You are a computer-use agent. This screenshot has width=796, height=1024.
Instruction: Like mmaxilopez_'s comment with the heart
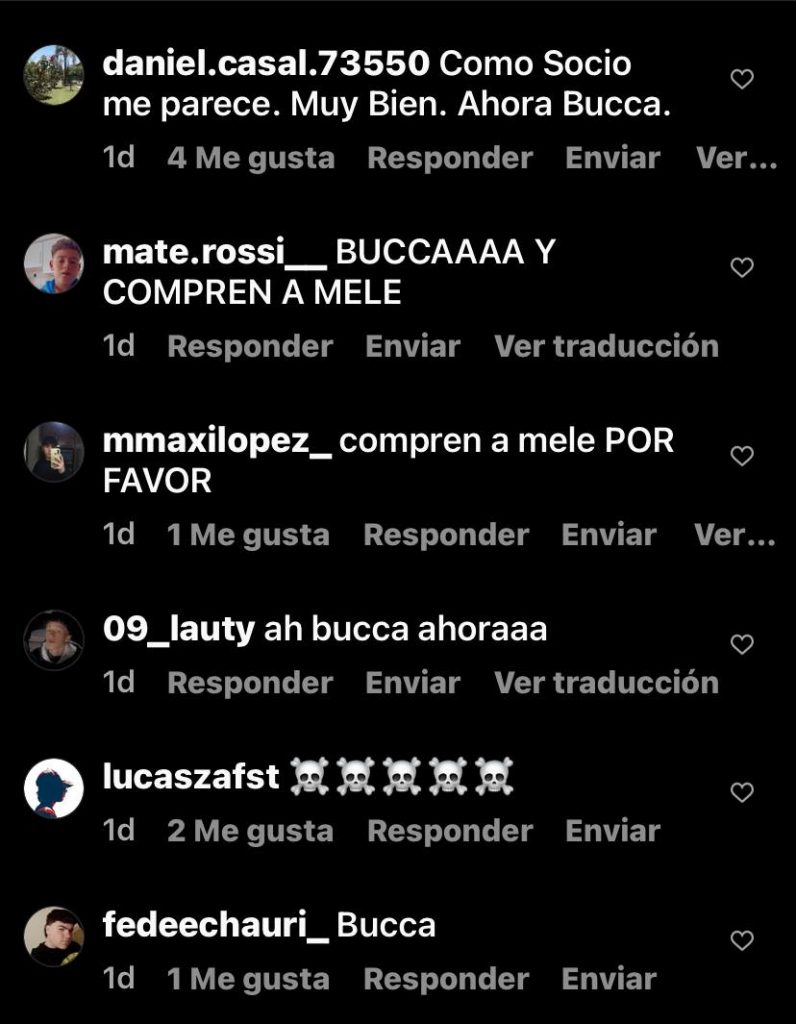coord(742,456)
